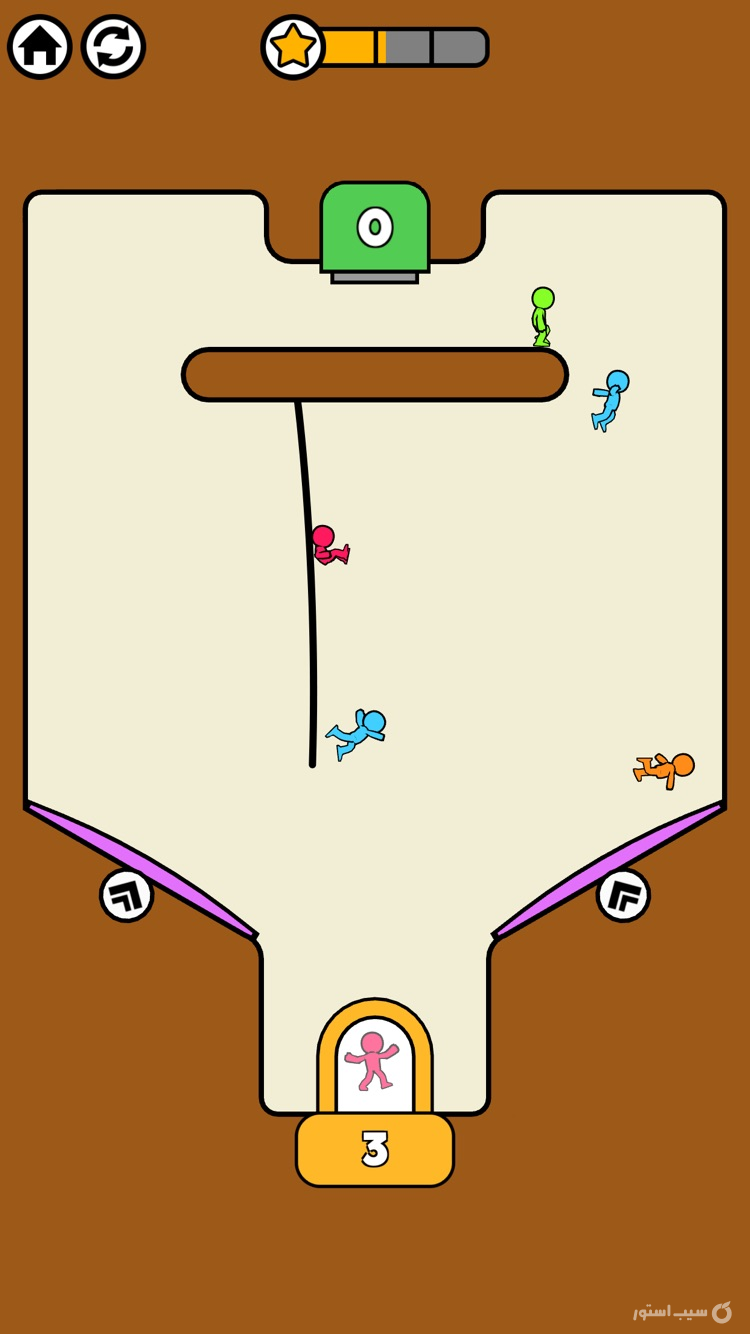Restart the current level
The width and height of the screenshot is (750, 1334).
[x=113, y=47]
